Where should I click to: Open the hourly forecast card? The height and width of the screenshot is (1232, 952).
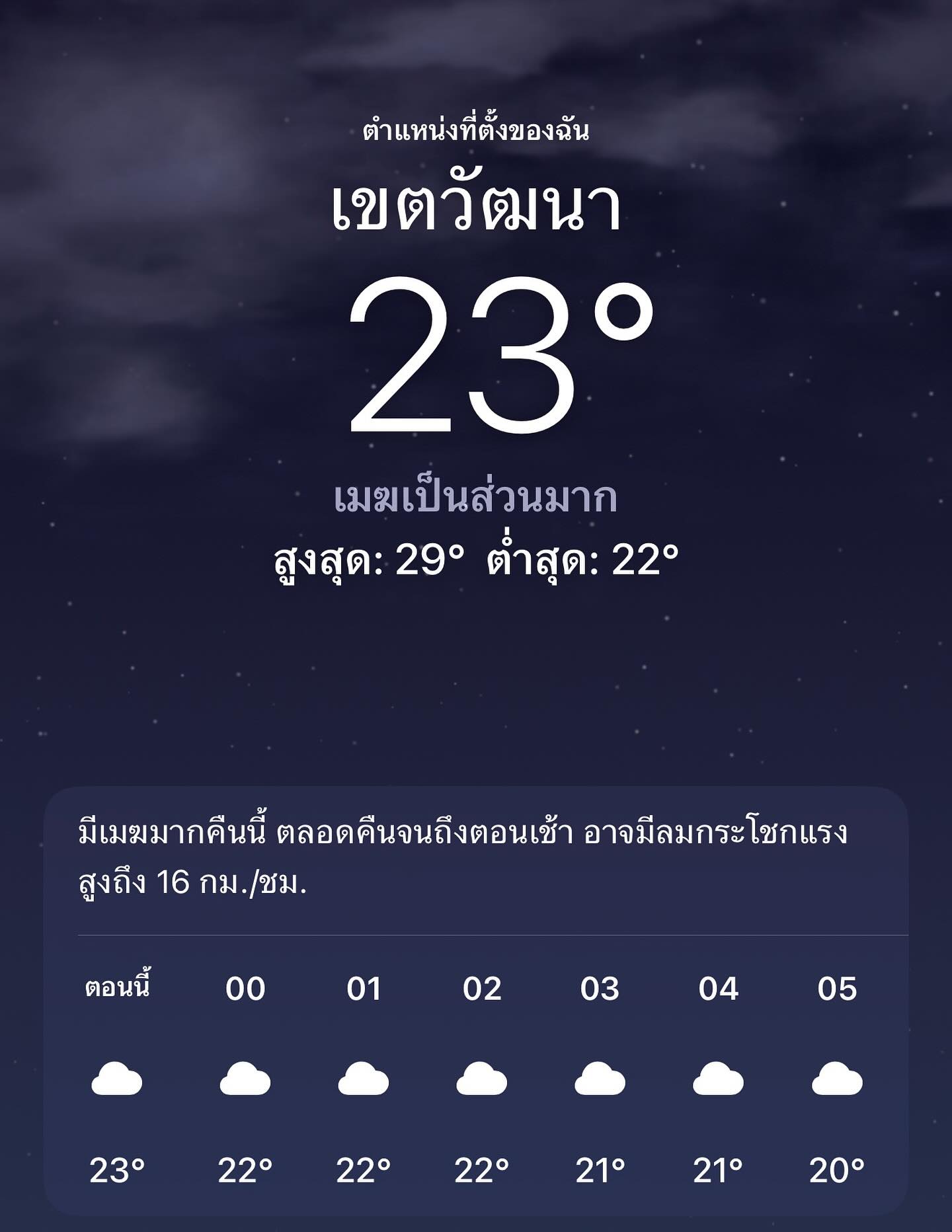(x=476, y=998)
